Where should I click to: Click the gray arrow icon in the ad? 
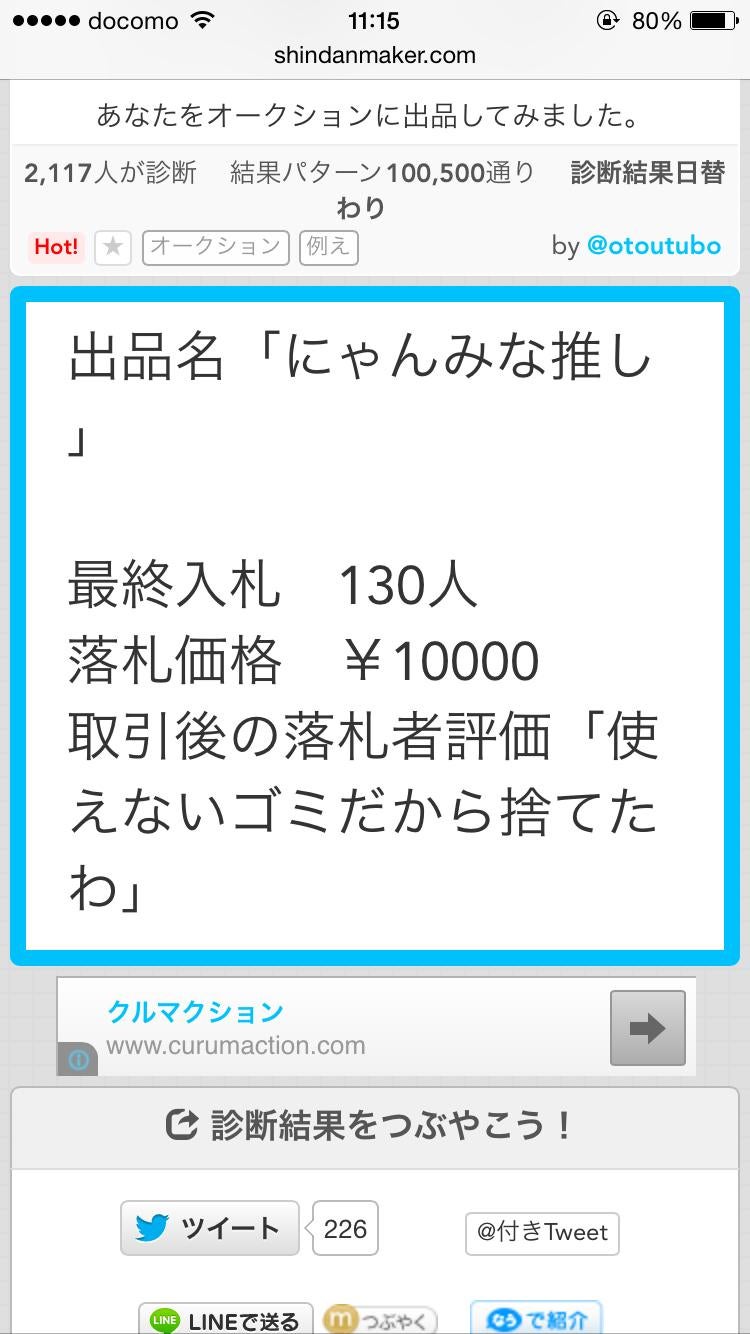pos(650,1026)
